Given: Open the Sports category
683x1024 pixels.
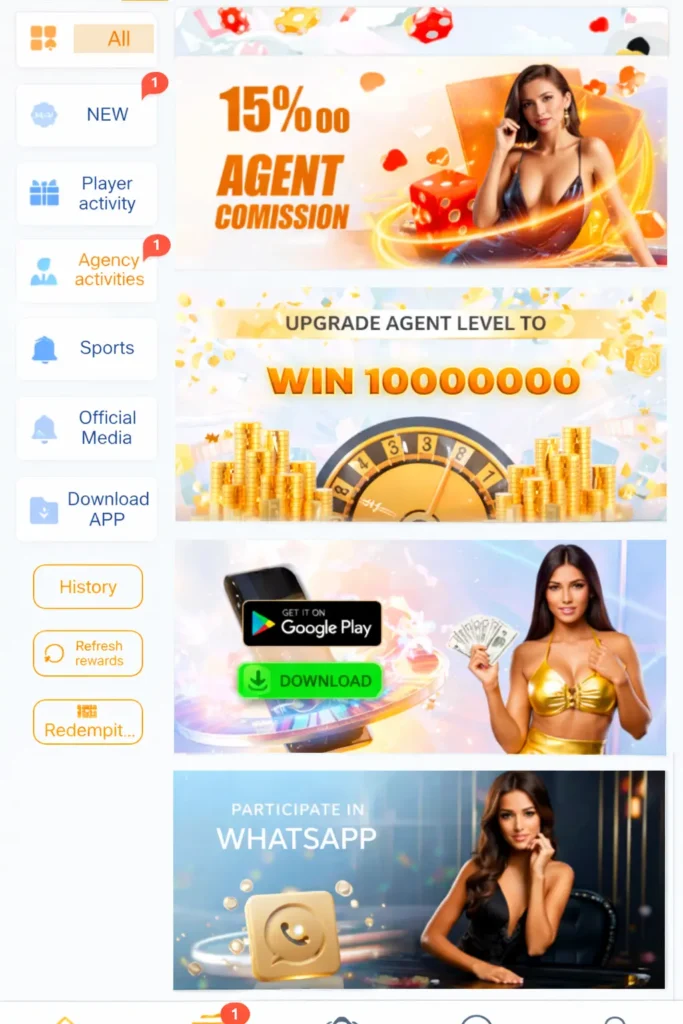Looking at the screenshot, I should (x=87, y=349).
